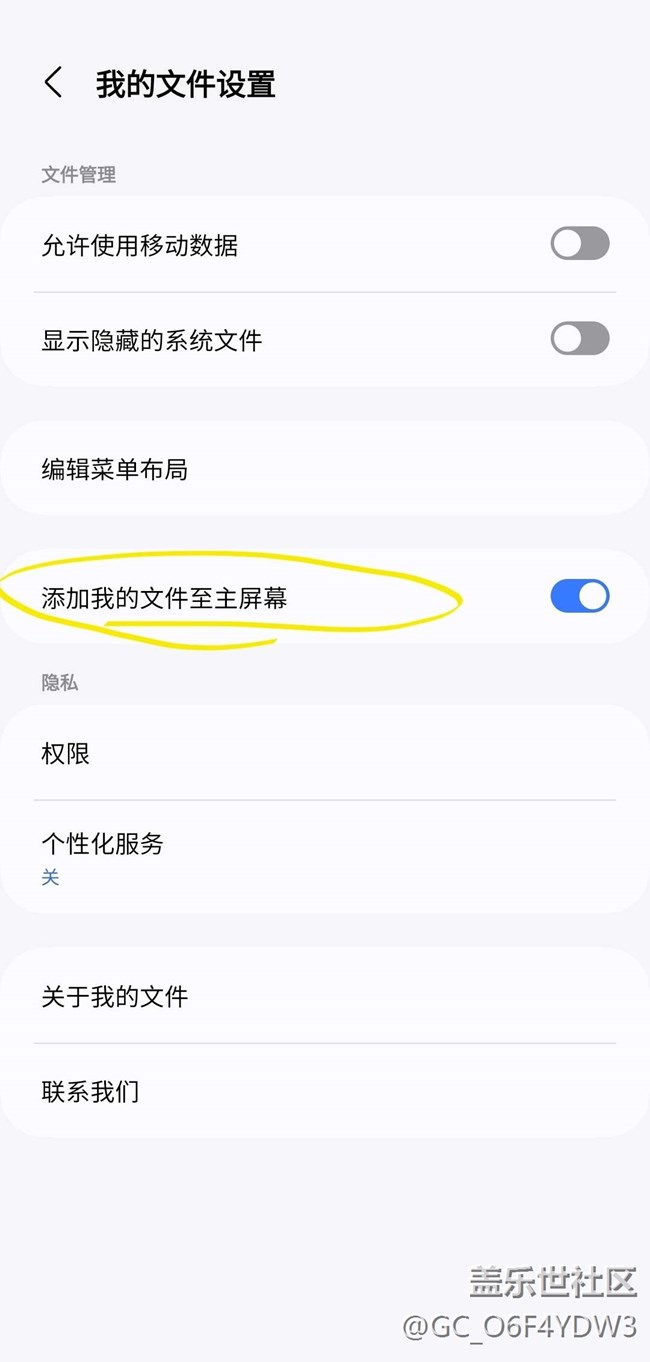Open the 权限 settings row
650x1362 pixels.
(325, 753)
